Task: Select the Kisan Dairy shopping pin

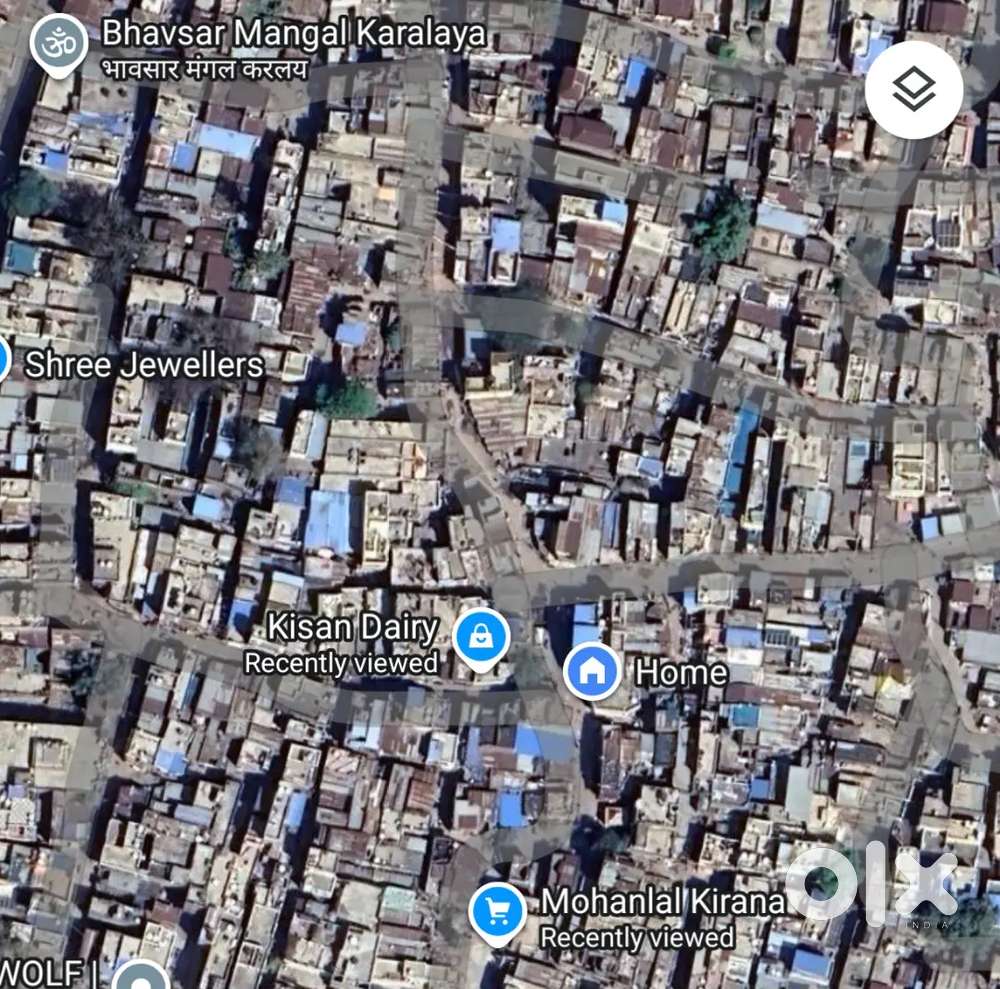Action: (481, 636)
